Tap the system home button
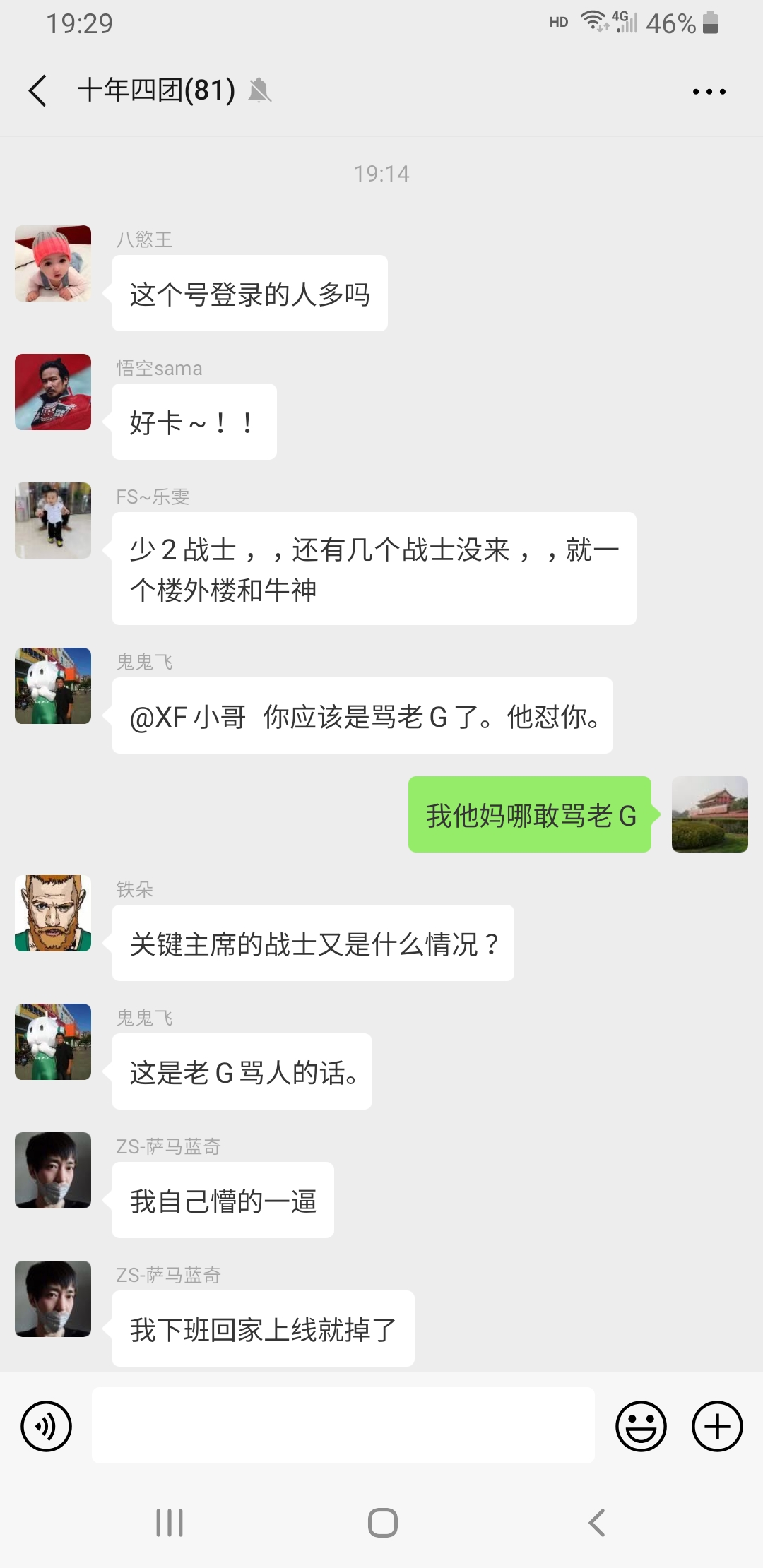 click(x=382, y=1522)
